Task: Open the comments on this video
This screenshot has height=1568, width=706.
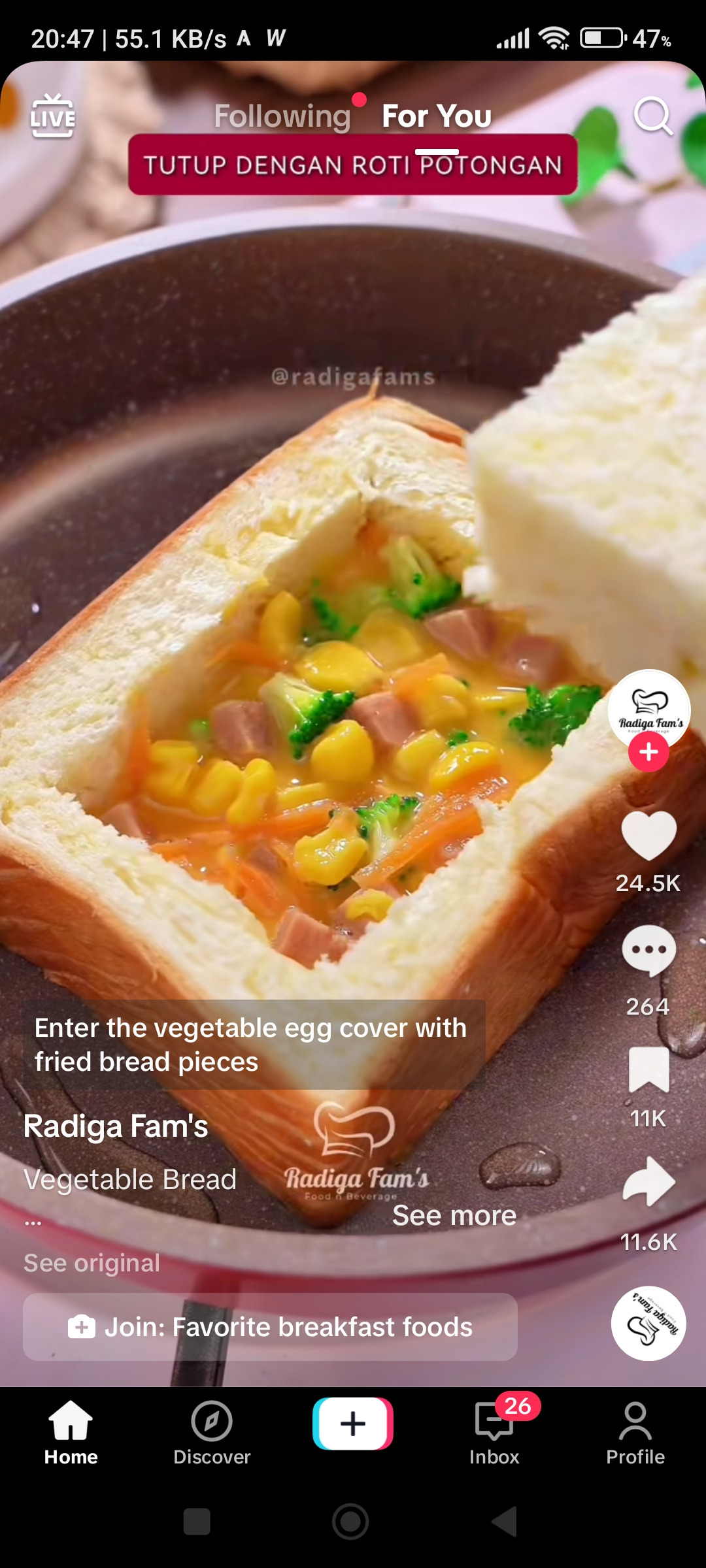Action: point(648,951)
